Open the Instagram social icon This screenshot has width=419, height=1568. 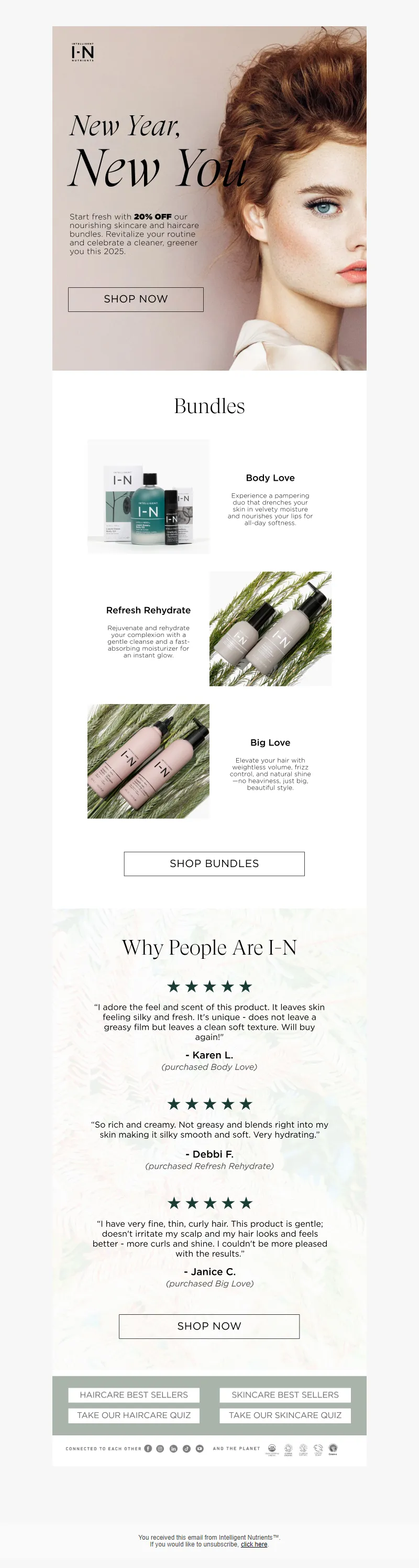161,1448
